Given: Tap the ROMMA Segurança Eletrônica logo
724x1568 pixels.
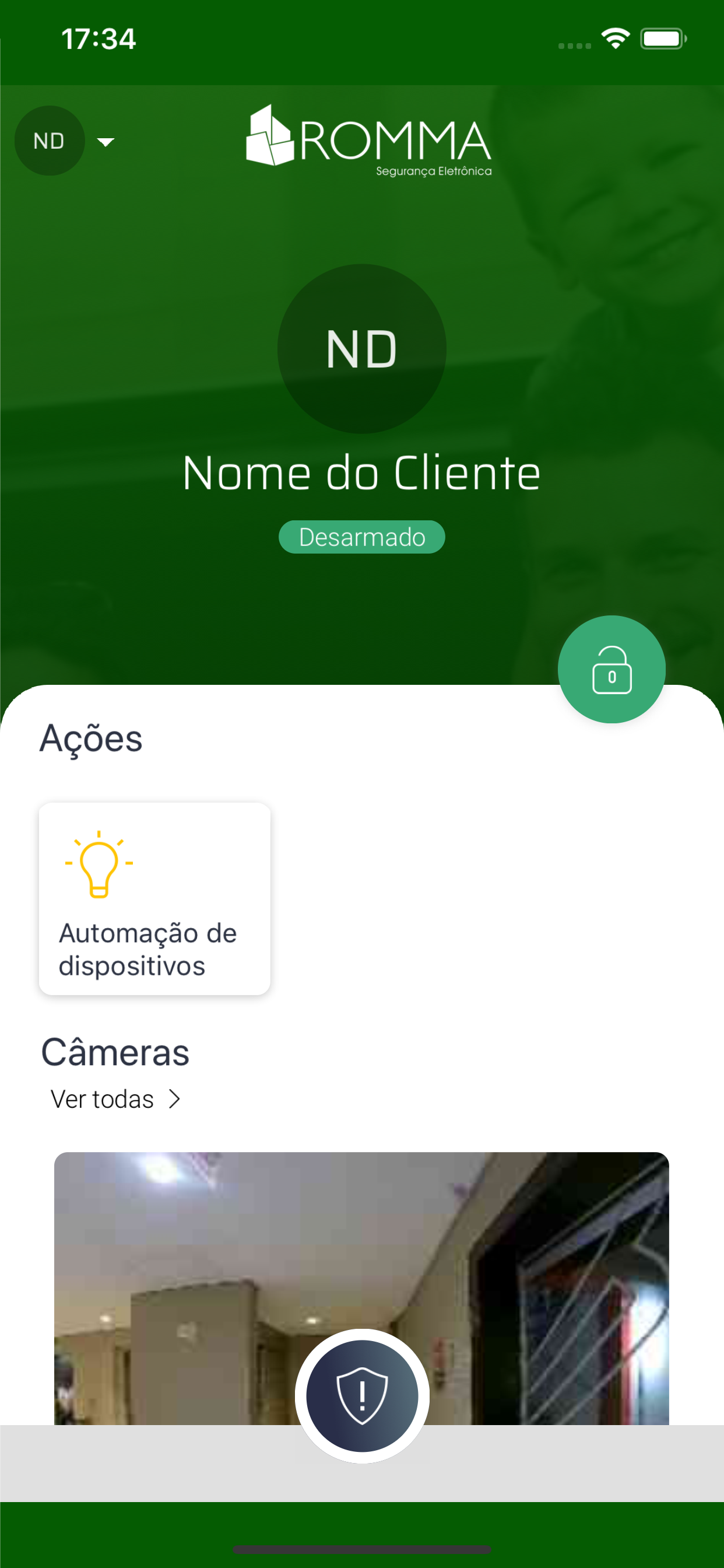Looking at the screenshot, I should click(x=367, y=141).
